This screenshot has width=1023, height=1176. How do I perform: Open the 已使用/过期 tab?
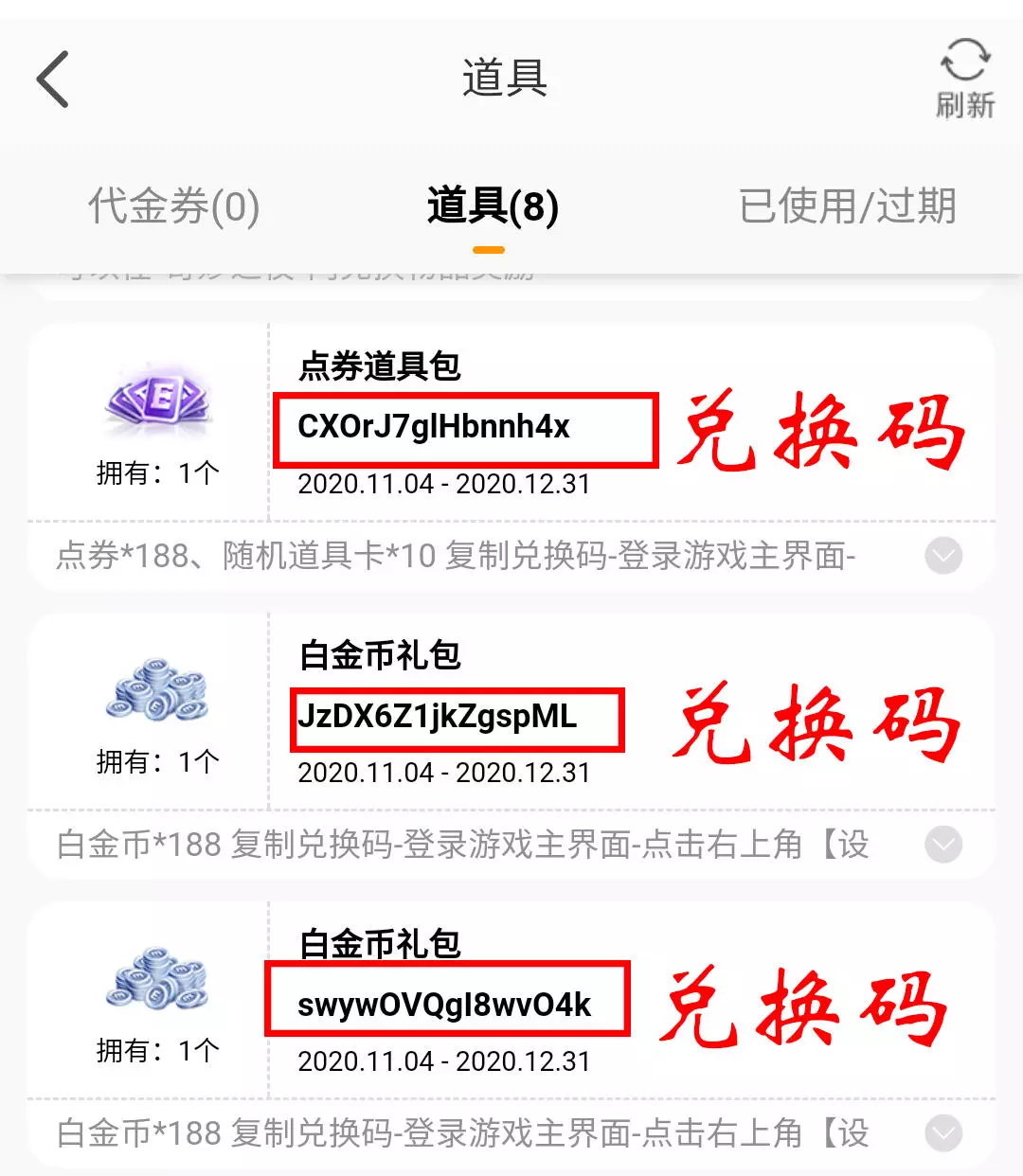coord(848,206)
